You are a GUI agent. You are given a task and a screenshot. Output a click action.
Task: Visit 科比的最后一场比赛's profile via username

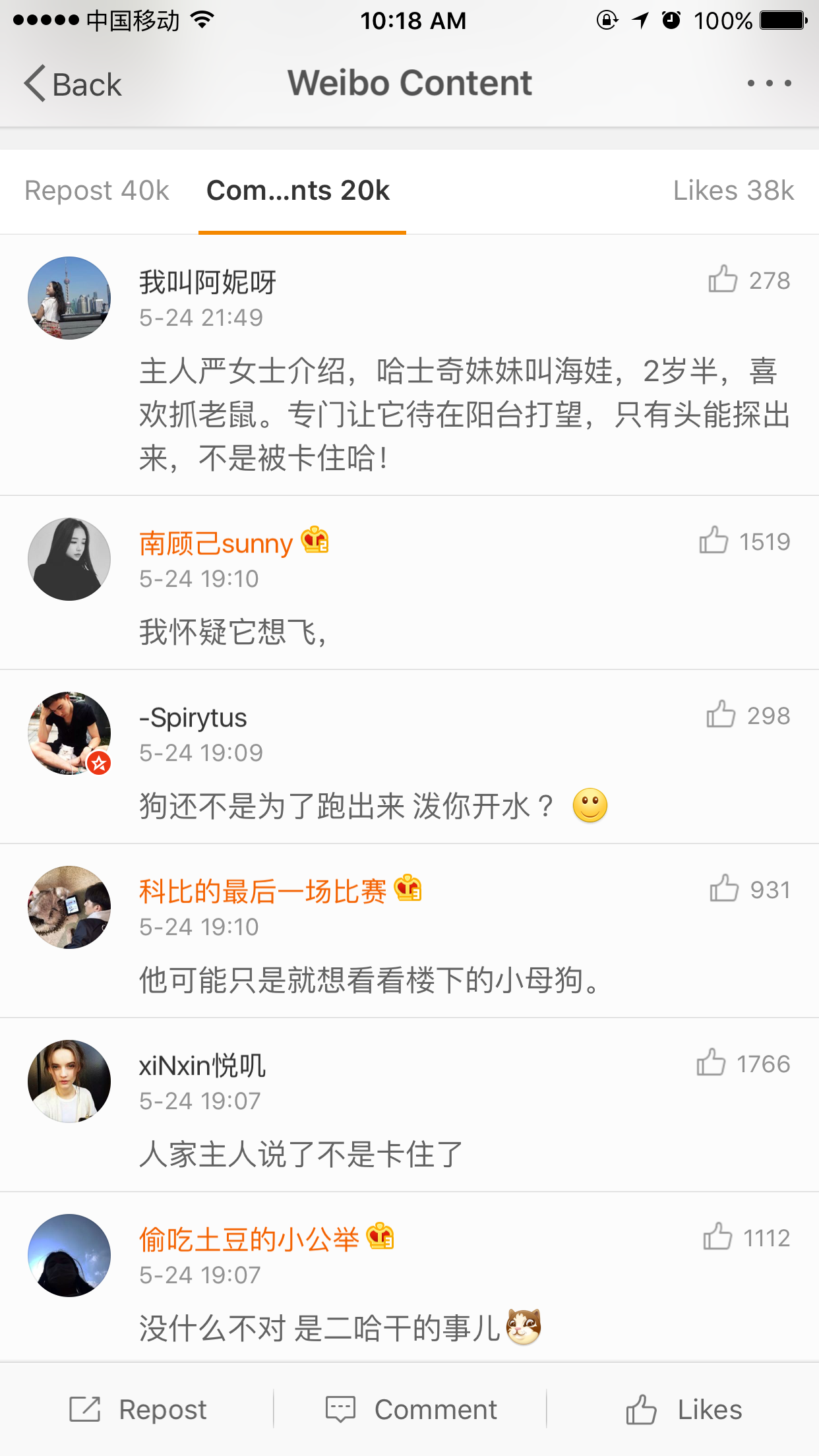(x=262, y=892)
